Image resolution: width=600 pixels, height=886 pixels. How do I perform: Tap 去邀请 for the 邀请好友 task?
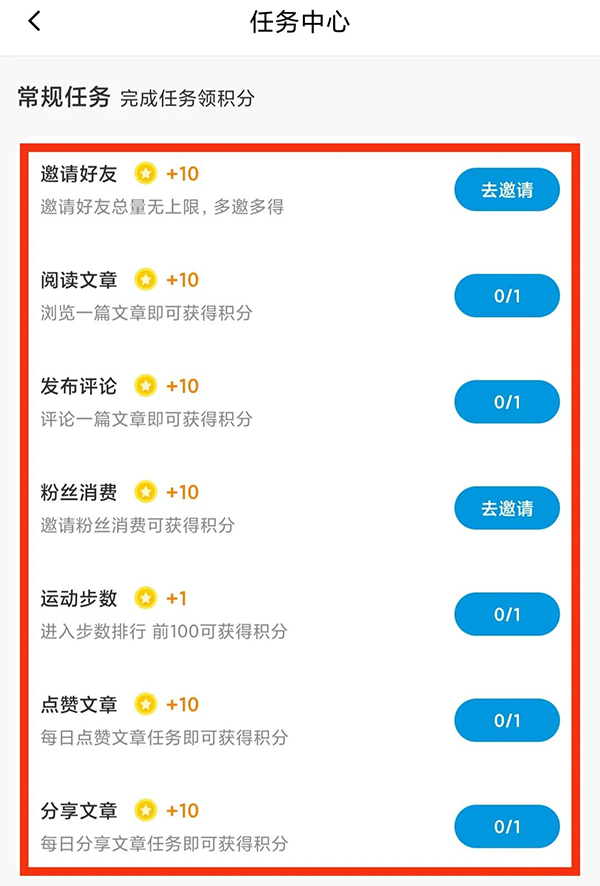pos(507,190)
